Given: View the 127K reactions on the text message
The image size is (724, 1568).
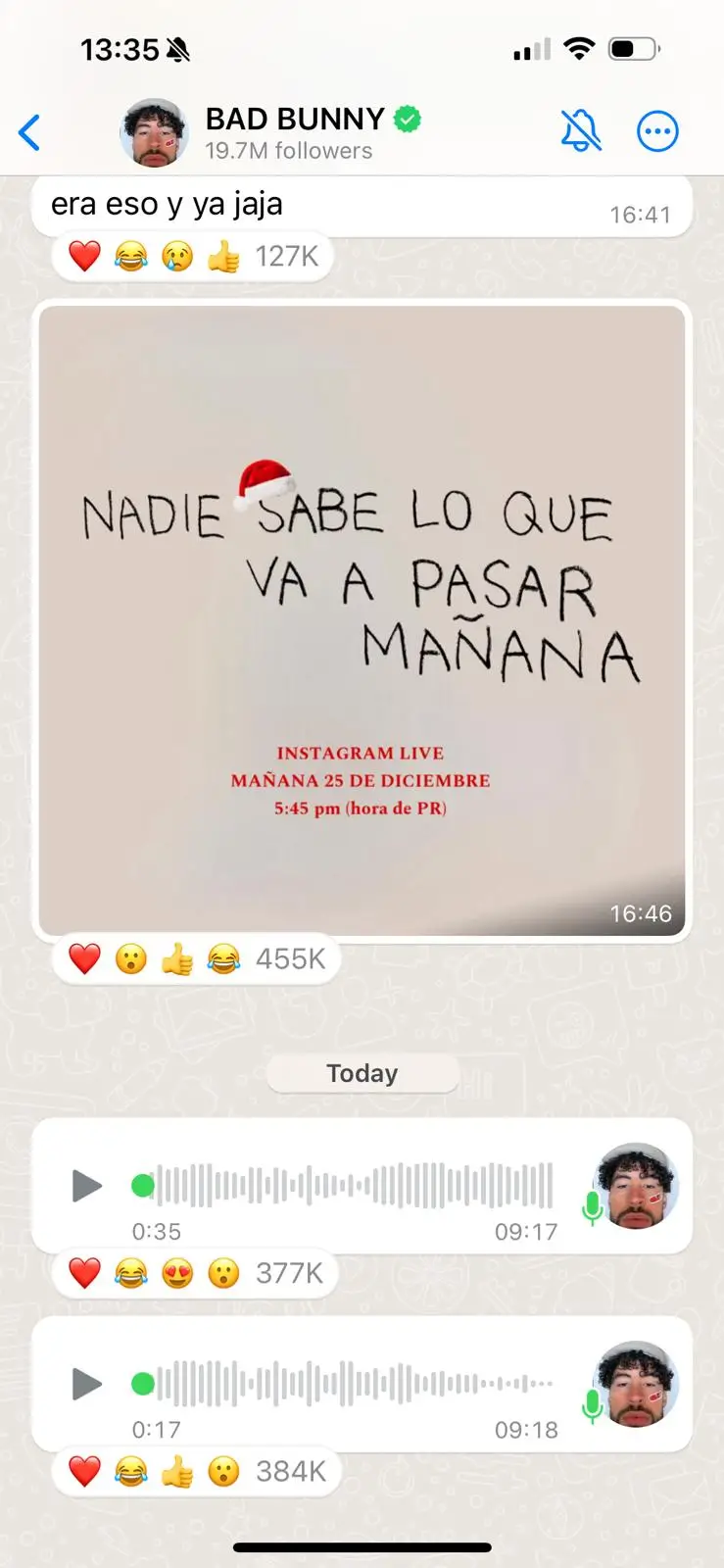Looking at the screenshot, I should (x=193, y=257).
